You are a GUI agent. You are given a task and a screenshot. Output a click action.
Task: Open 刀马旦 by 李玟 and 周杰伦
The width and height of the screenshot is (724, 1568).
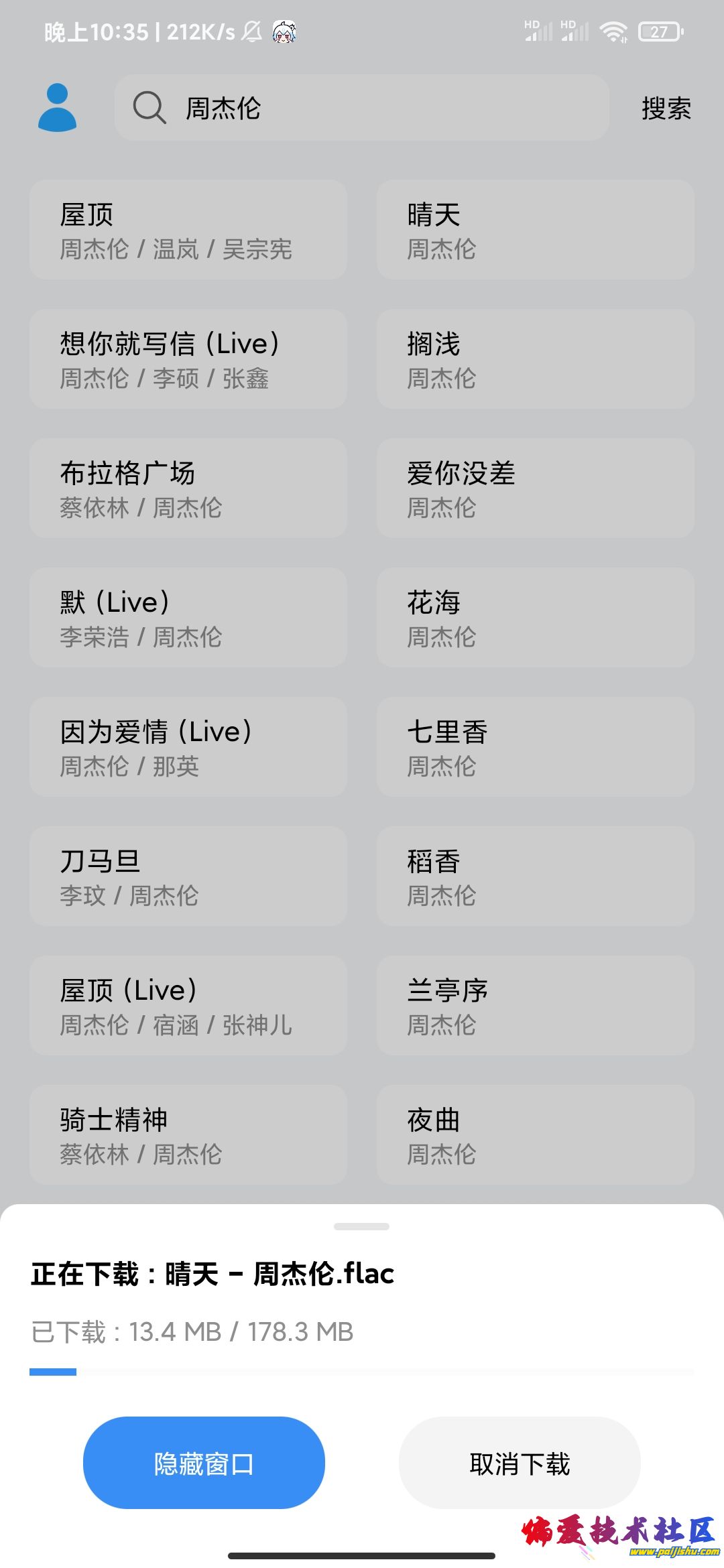coord(188,876)
